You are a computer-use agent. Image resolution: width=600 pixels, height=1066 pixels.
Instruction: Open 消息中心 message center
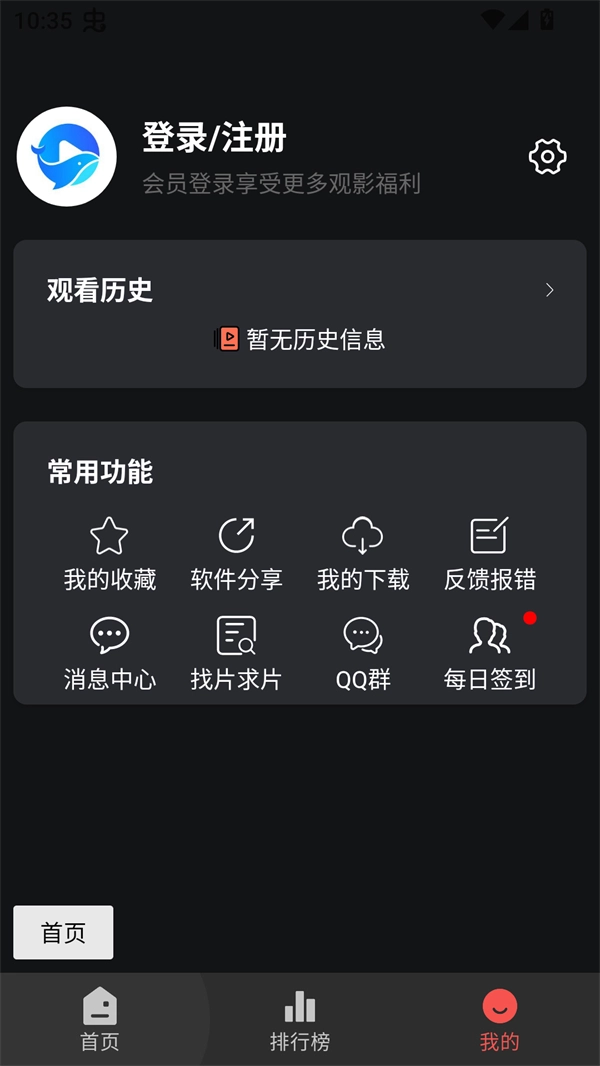click(x=110, y=654)
